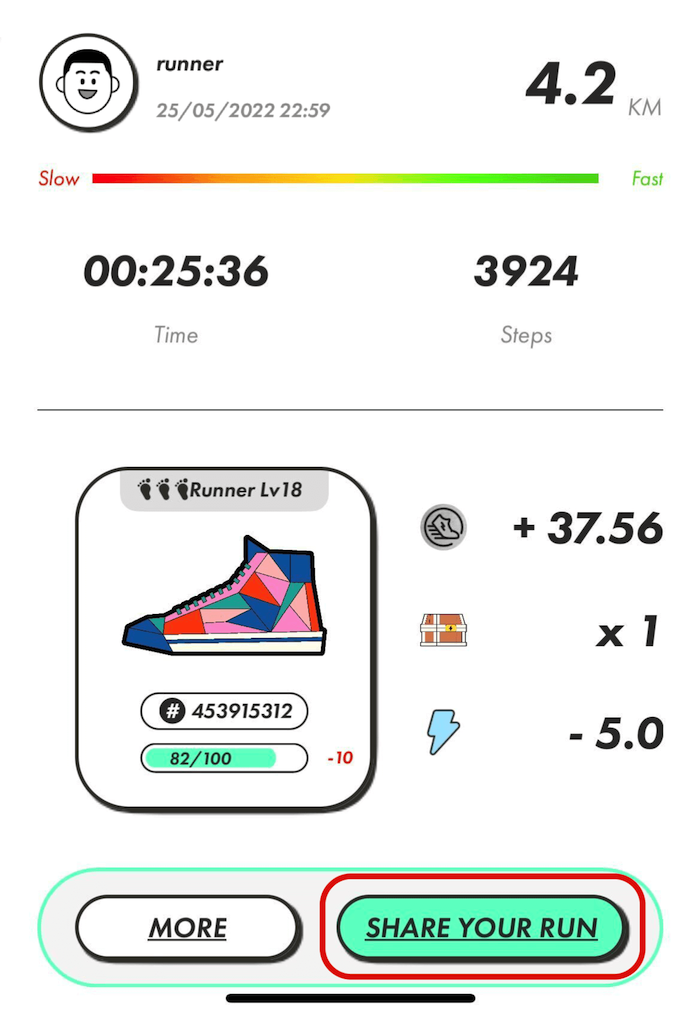Tap the MORE button
The image size is (700, 1017).
pos(187,928)
